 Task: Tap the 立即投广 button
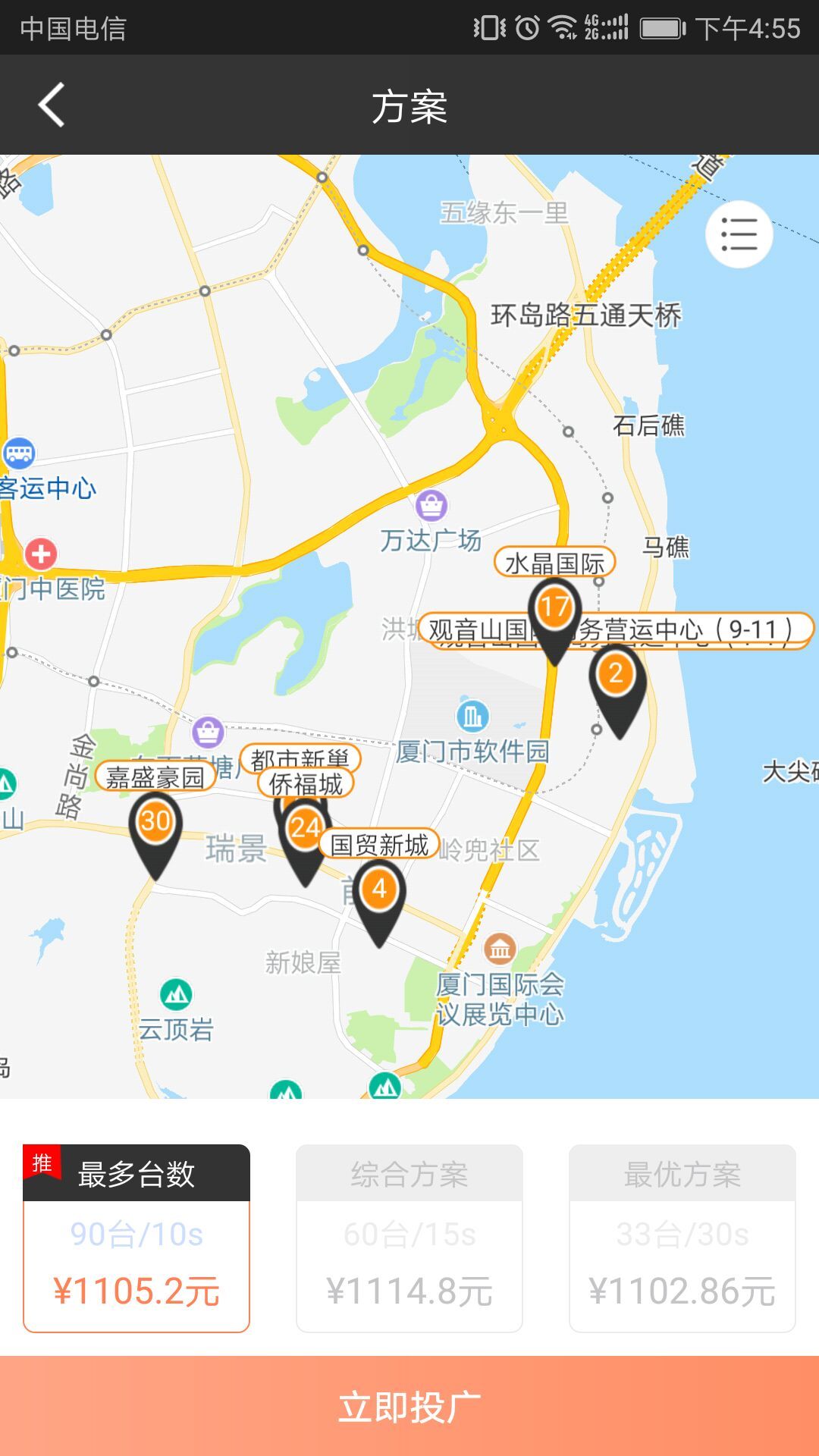[x=409, y=1407]
